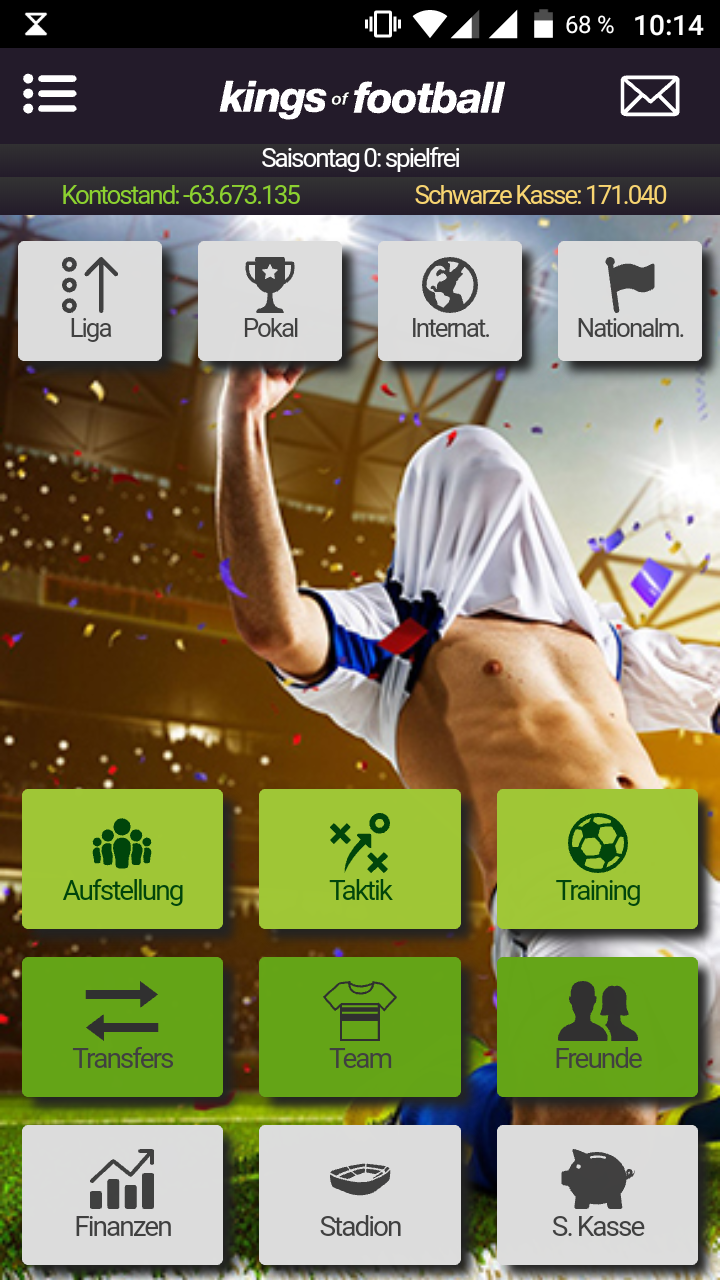Open the Transfers market
This screenshot has height=1280, width=720.
[123, 1027]
